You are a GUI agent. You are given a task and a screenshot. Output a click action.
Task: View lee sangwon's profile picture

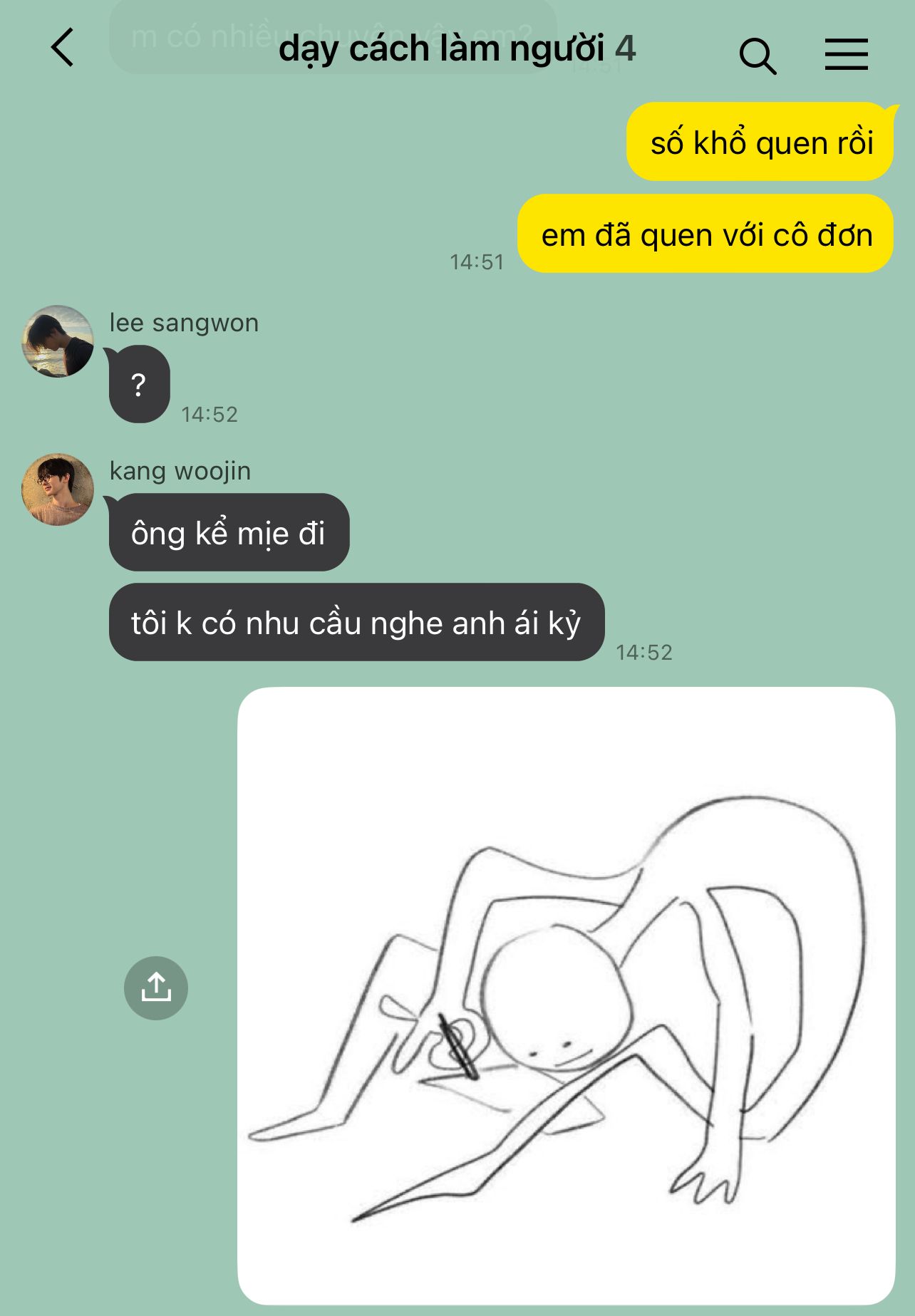tap(58, 341)
